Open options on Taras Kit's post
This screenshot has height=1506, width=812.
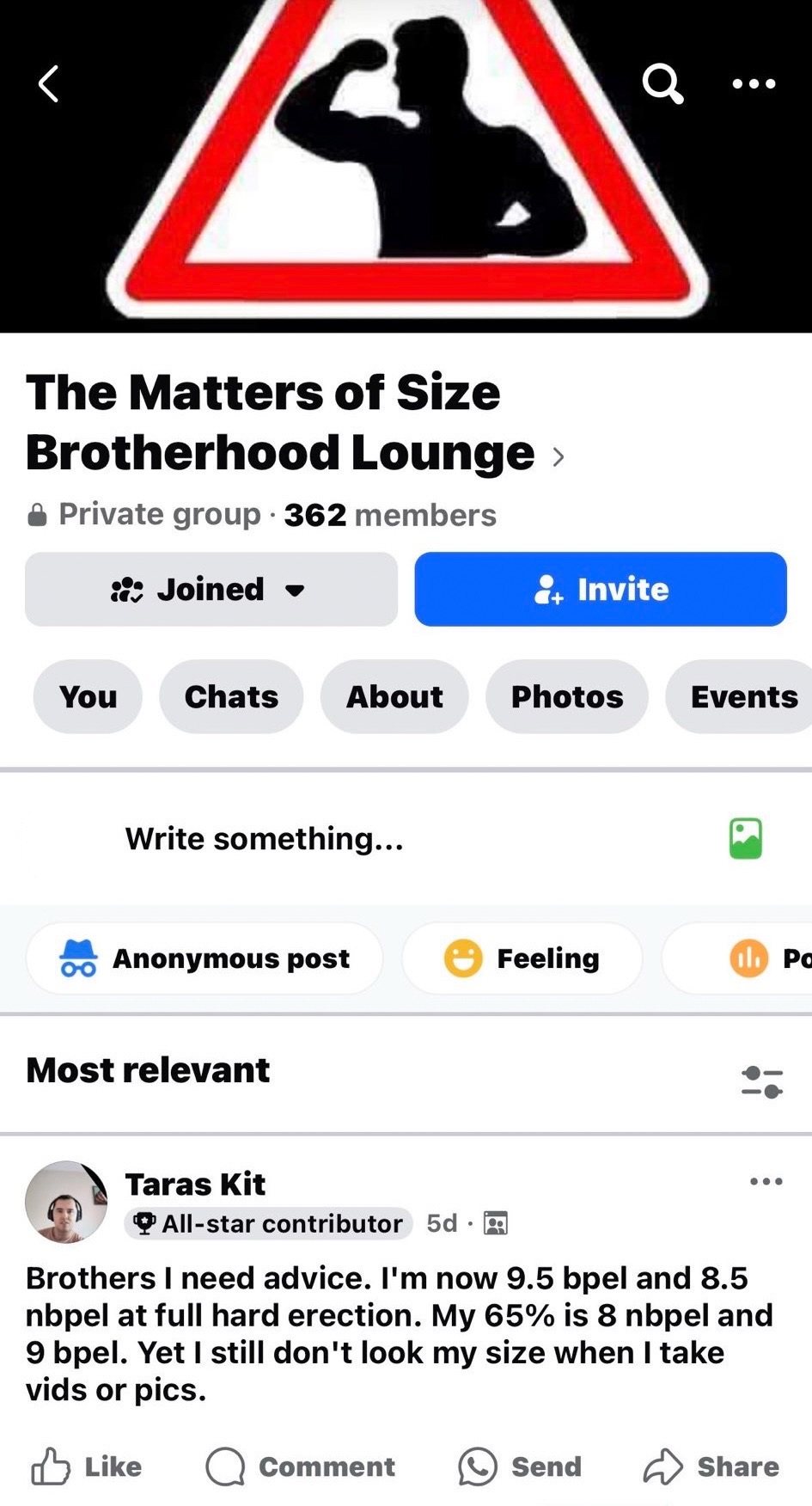766,1182
